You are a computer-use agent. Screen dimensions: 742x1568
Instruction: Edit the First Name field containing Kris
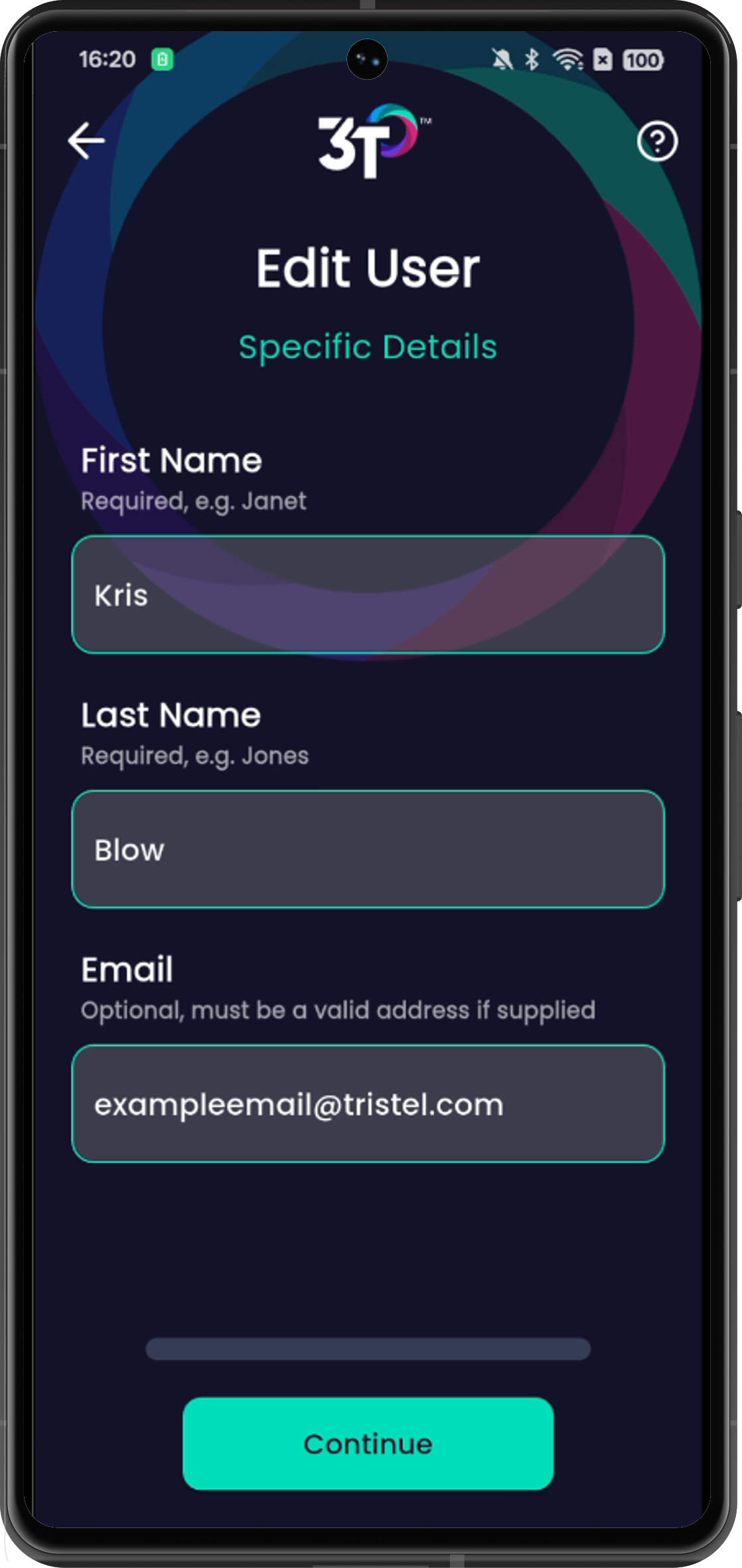tap(368, 594)
